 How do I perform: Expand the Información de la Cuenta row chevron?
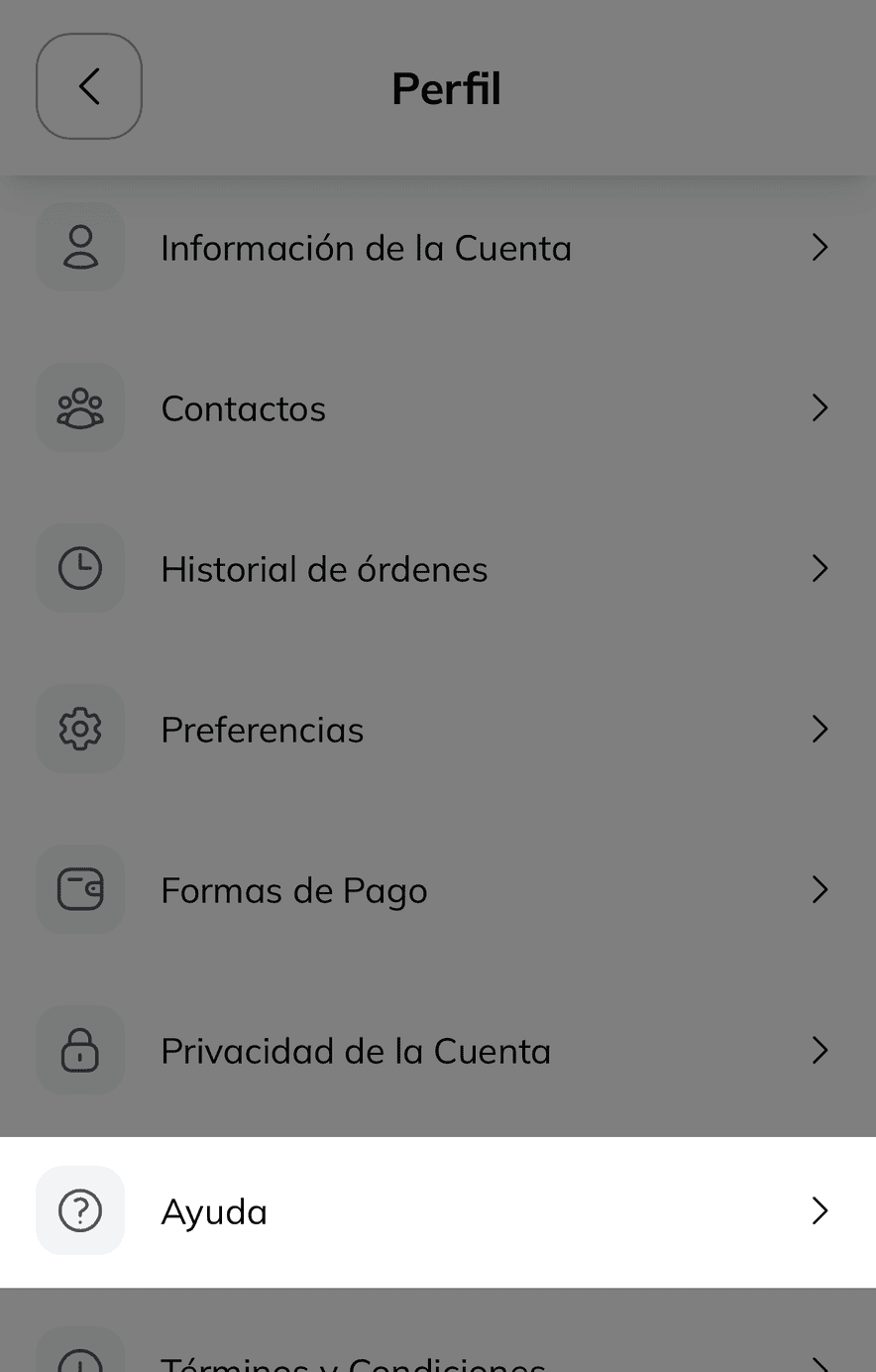pyautogui.click(x=820, y=247)
